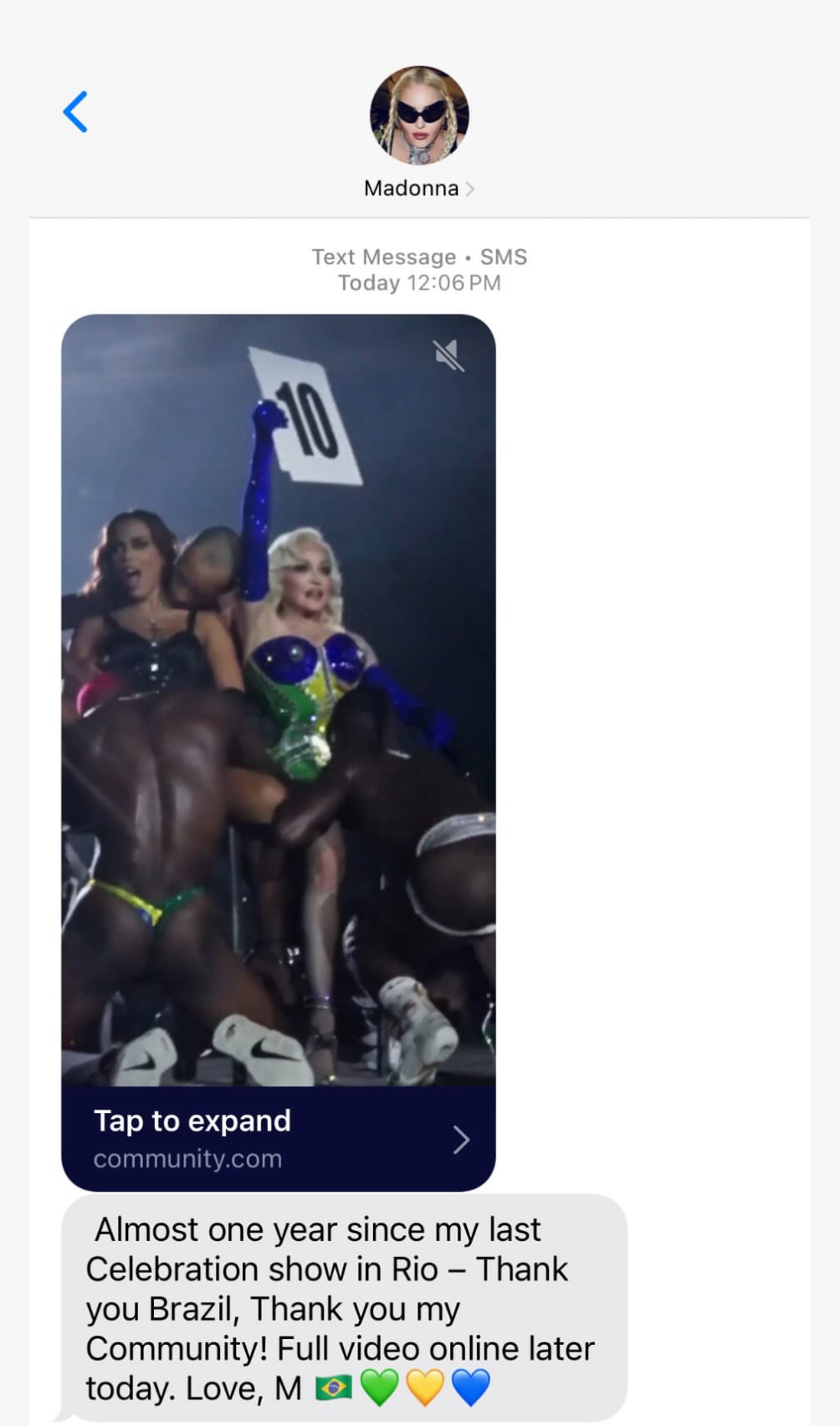840x1426 pixels.
Task: Play the concert video preview
Action: (278, 700)
